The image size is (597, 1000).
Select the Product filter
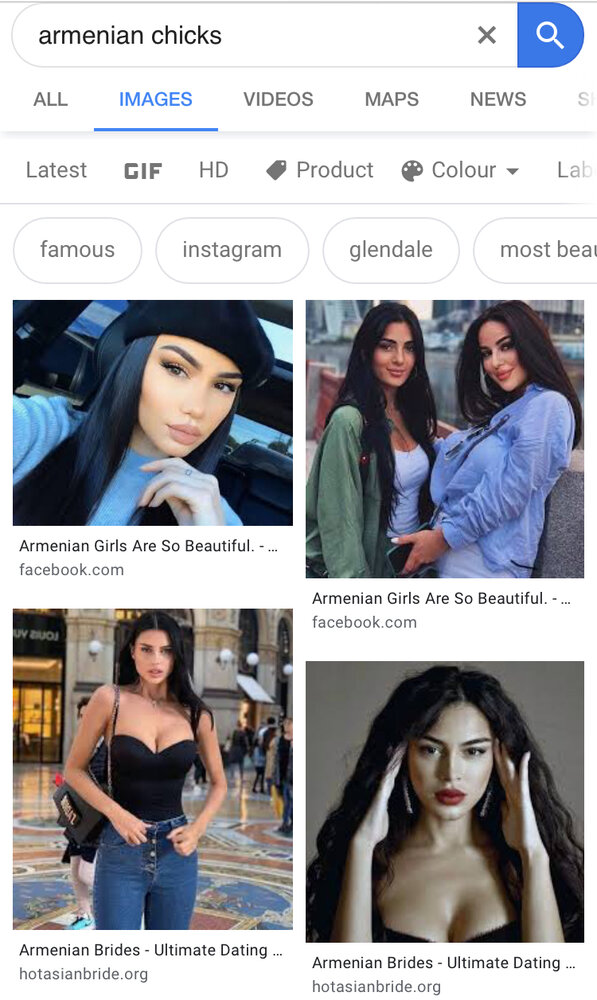(x=320, y=170)
